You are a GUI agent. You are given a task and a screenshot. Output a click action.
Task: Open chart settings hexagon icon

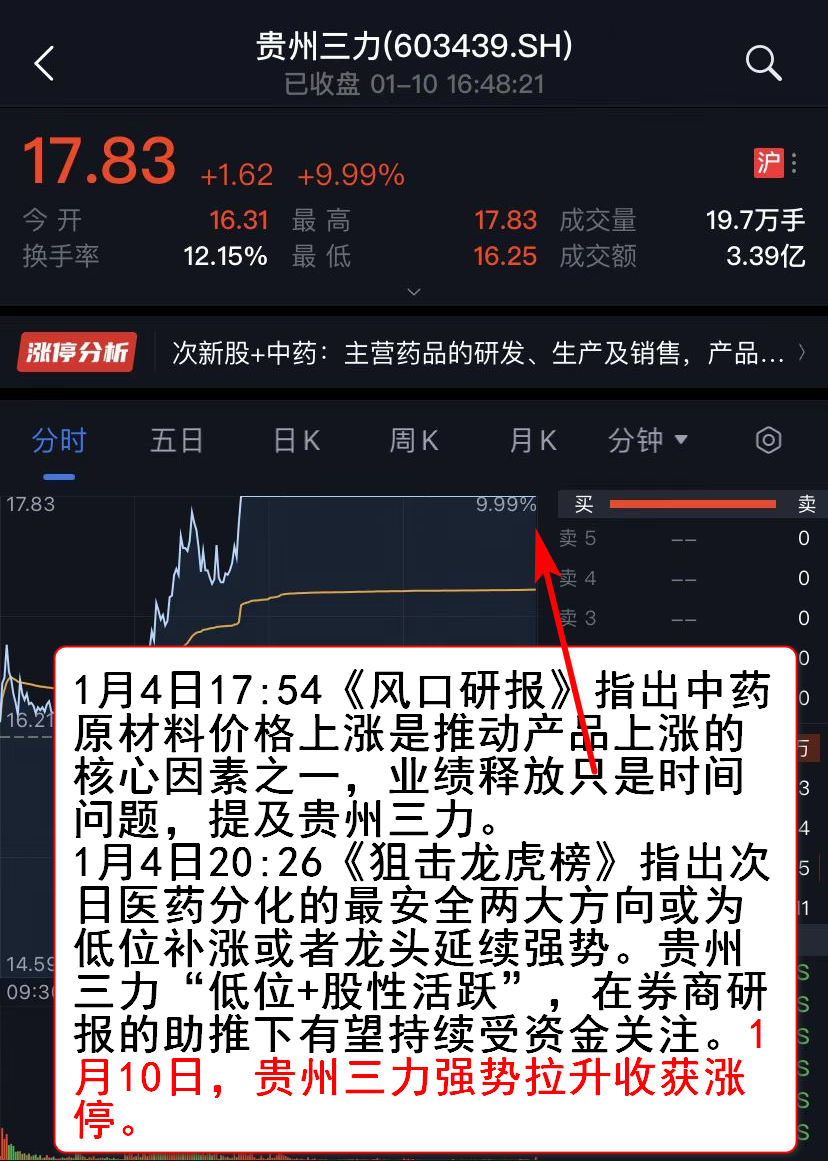tap(768, 440)
